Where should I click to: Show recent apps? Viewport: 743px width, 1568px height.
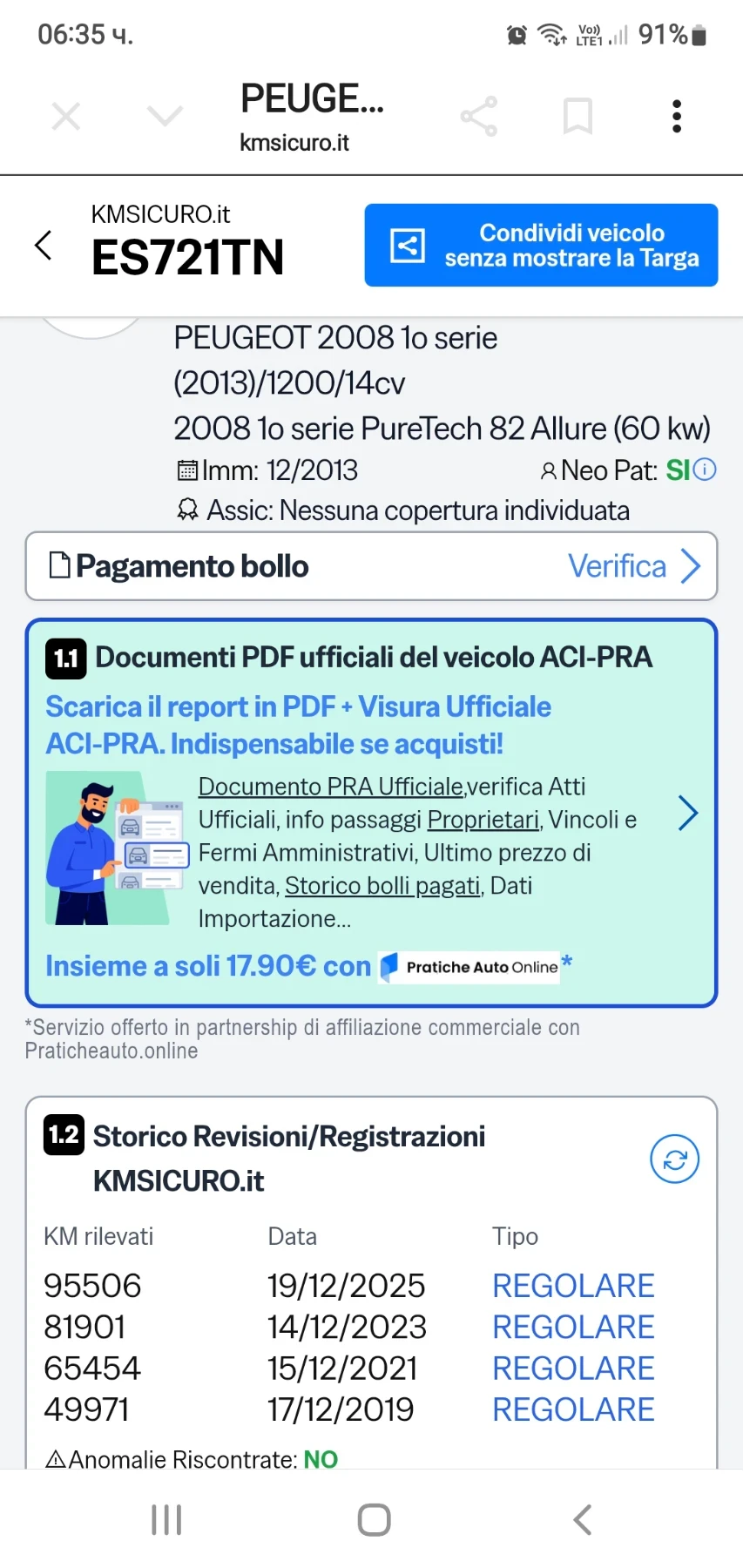click(166, 1520)
